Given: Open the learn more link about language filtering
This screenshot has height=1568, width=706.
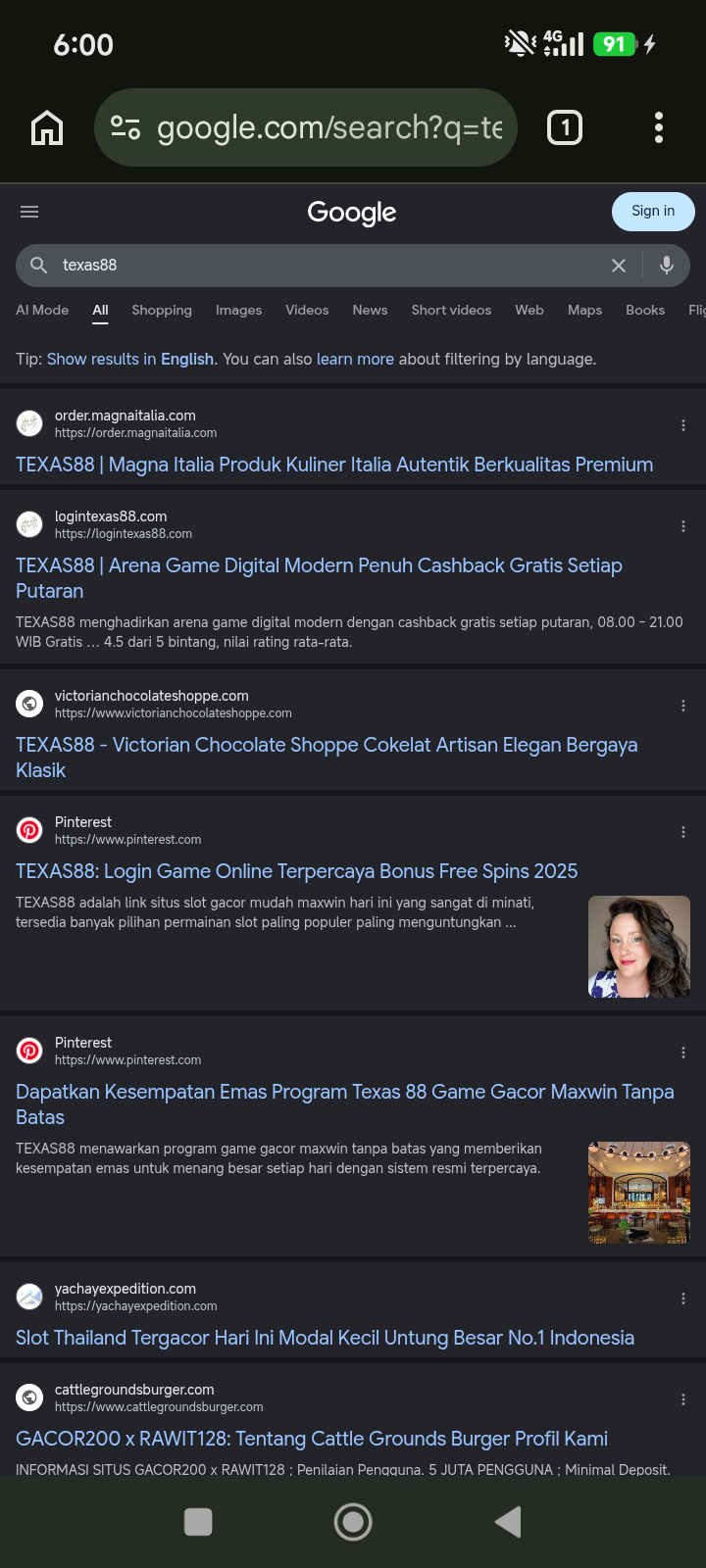Looking at the screenshot, I should click(355, 359).
